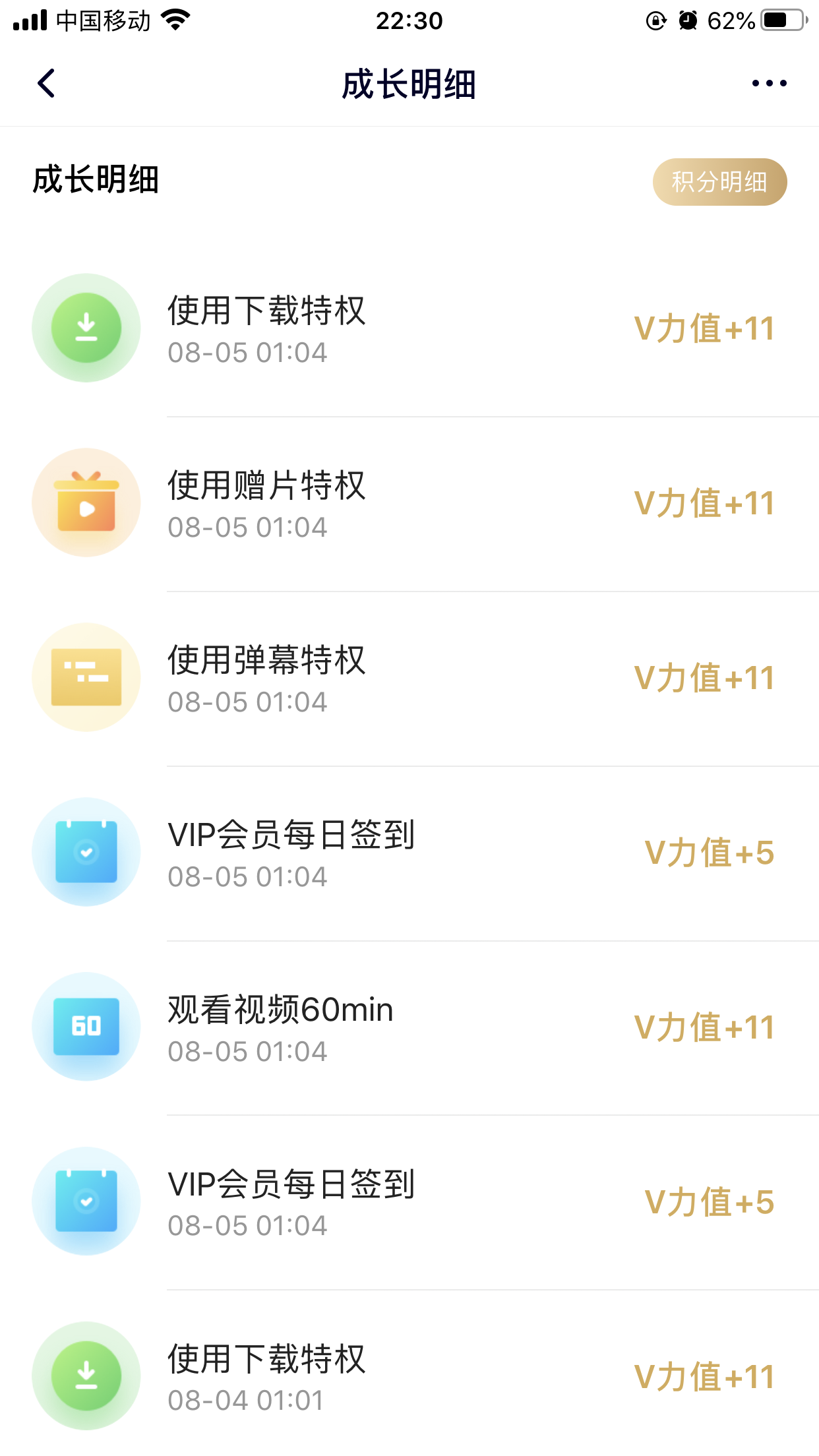Tap the VIP sign-in calendar icon
This screenshot has height=1456, width=819.
click(x=86, y=852)
